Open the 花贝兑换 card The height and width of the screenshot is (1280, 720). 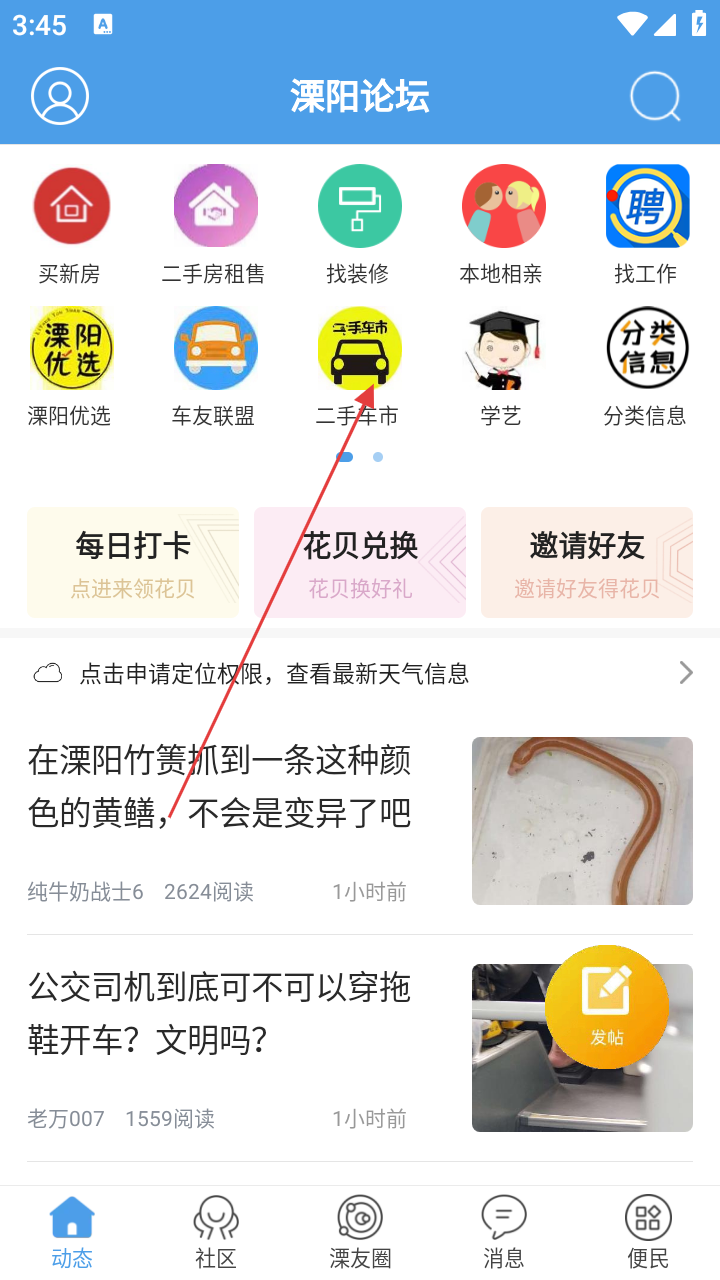point(360,562)
